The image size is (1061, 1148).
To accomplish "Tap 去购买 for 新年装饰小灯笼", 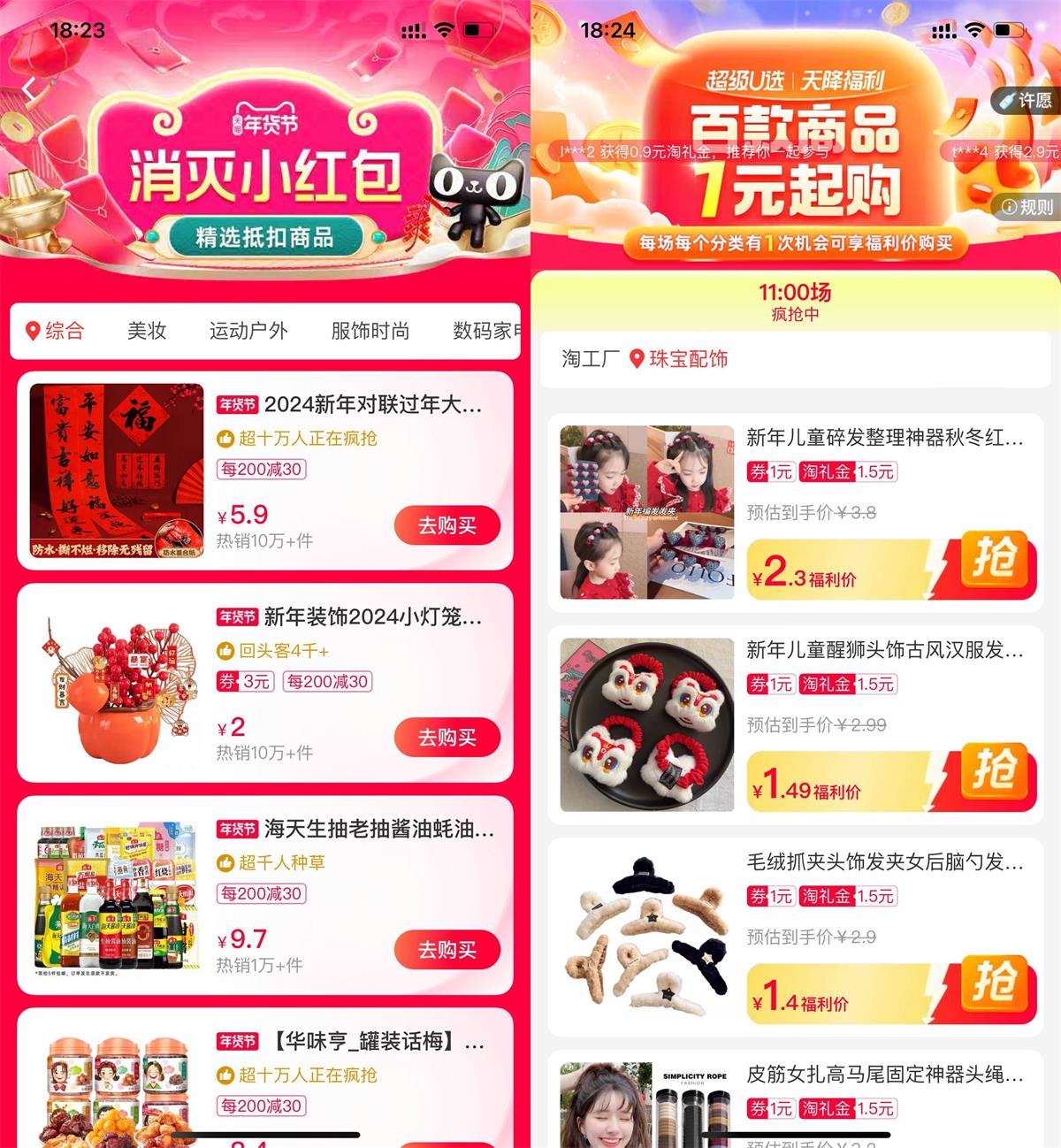I will coord(447,738).
